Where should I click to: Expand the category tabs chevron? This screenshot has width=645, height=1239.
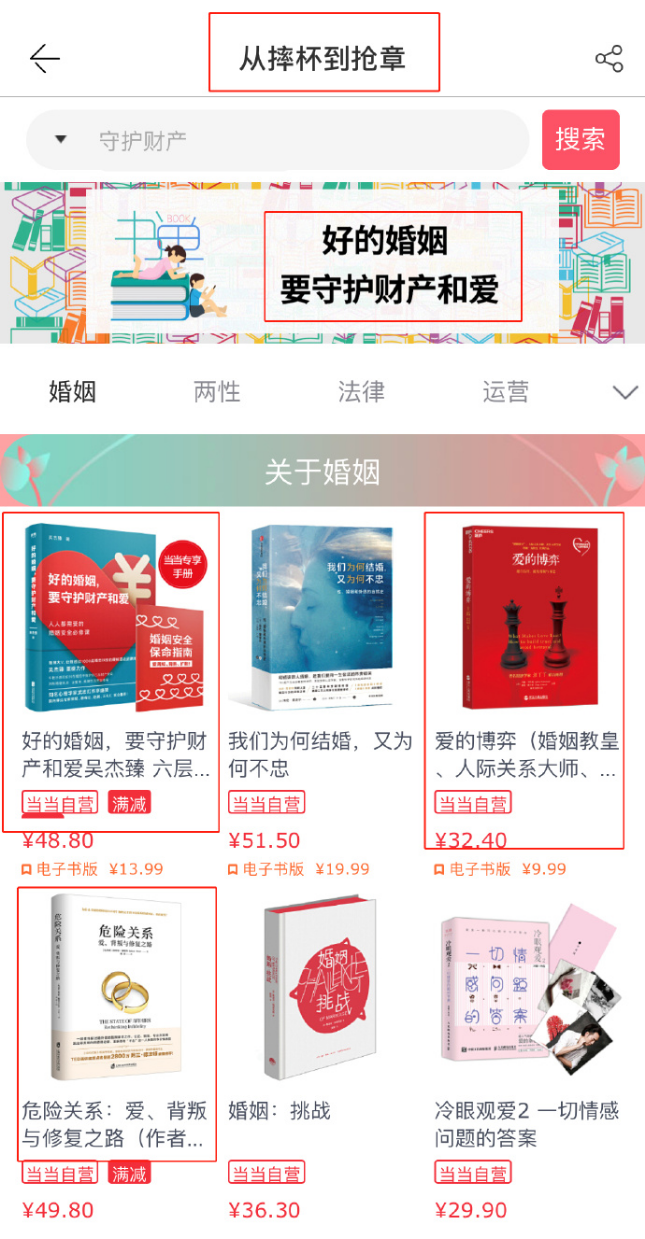click(x=625, y=392)
